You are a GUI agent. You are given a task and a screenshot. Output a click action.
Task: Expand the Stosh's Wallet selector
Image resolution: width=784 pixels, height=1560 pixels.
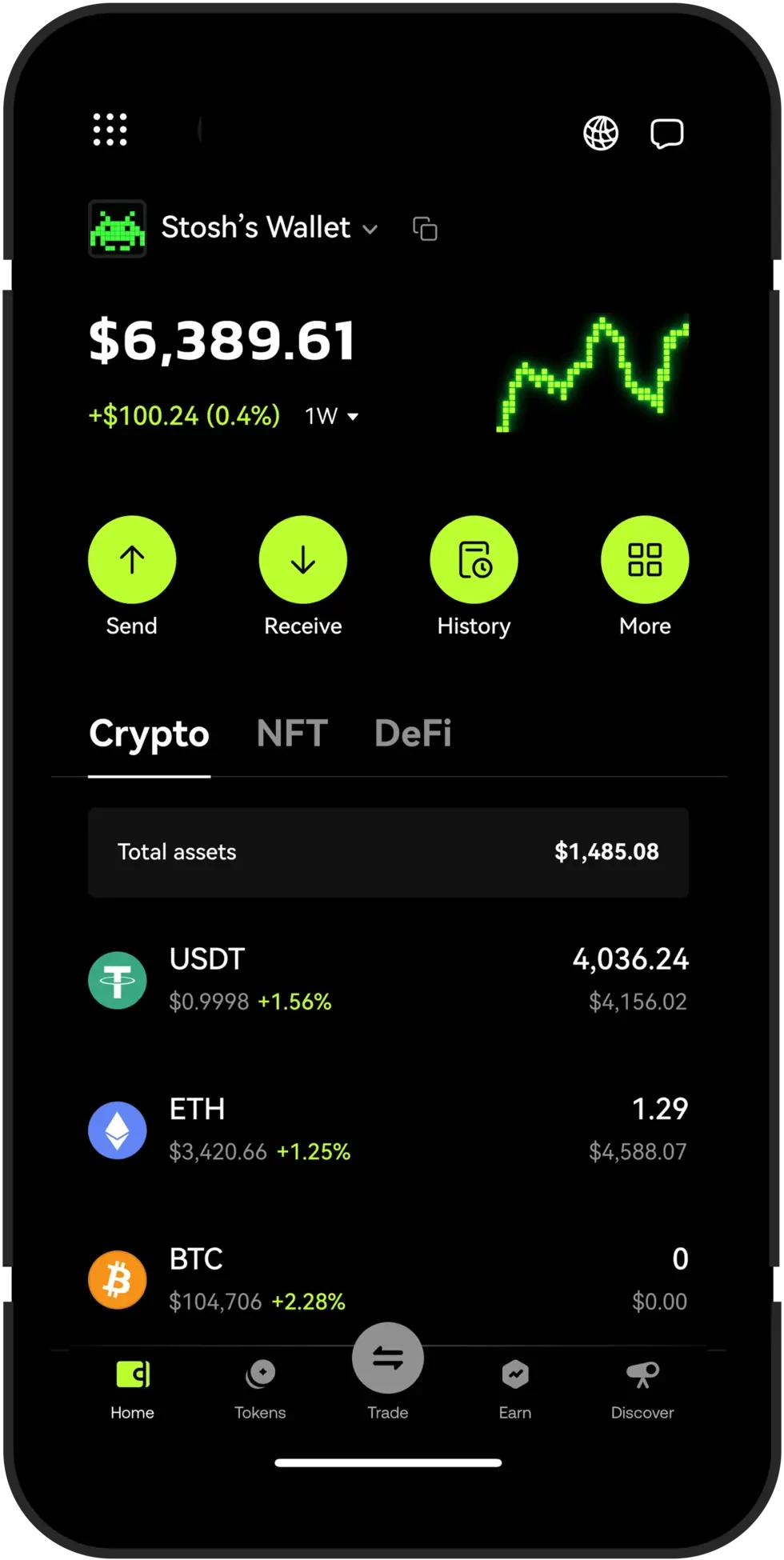click(x=269, y=228)
